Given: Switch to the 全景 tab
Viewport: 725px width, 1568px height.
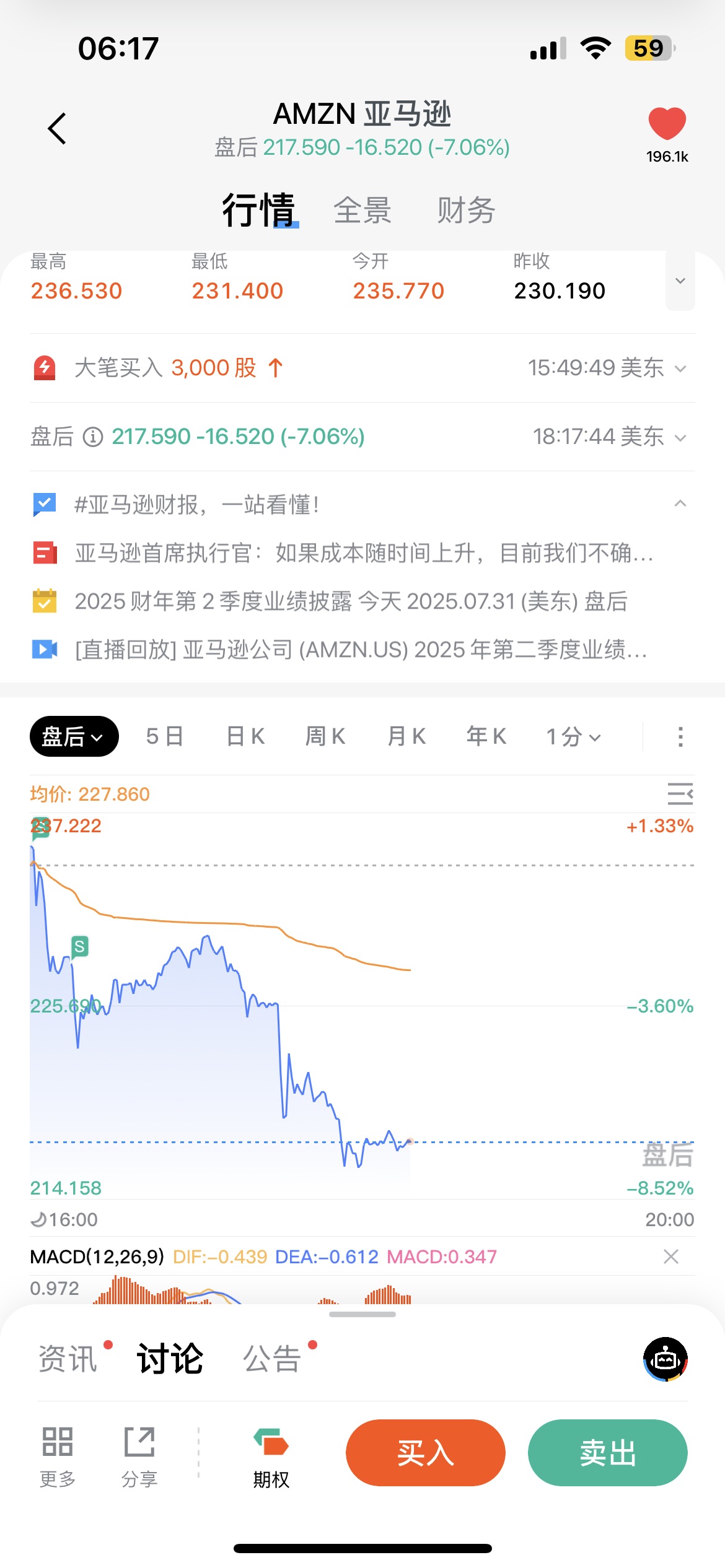Looking at the screenshot, I should click(362, 211).
